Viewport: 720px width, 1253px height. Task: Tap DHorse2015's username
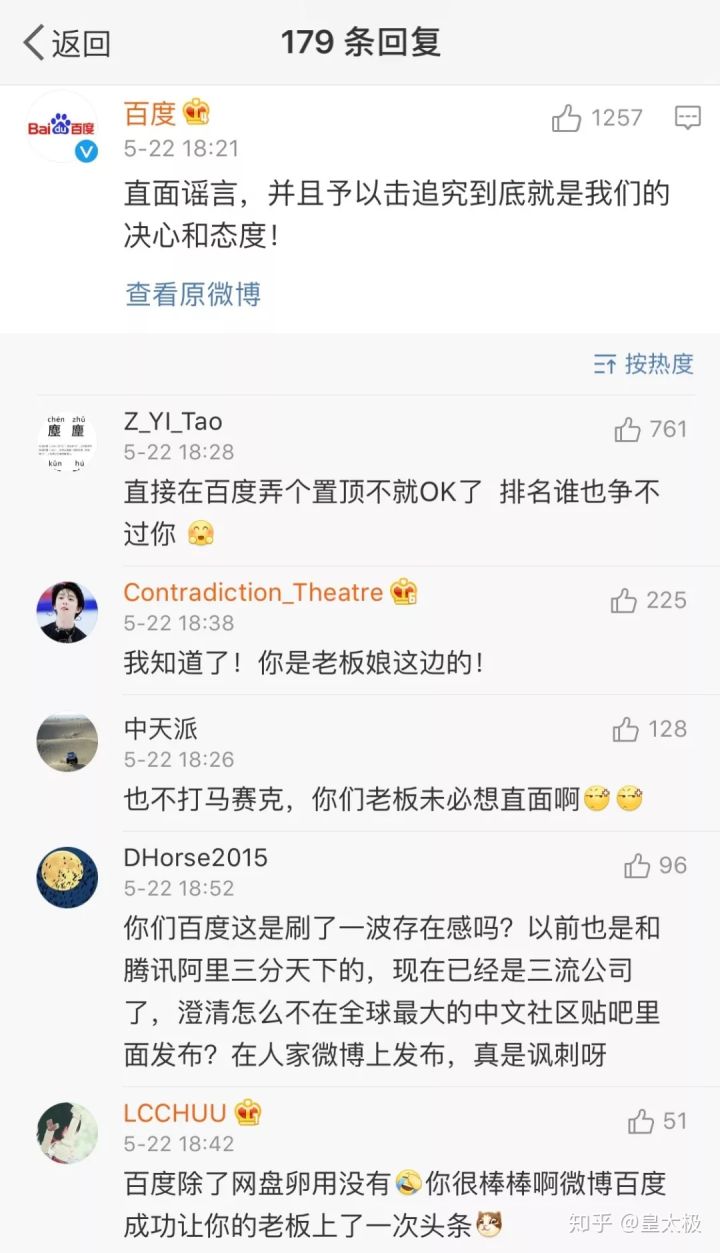tap(196, 858)
